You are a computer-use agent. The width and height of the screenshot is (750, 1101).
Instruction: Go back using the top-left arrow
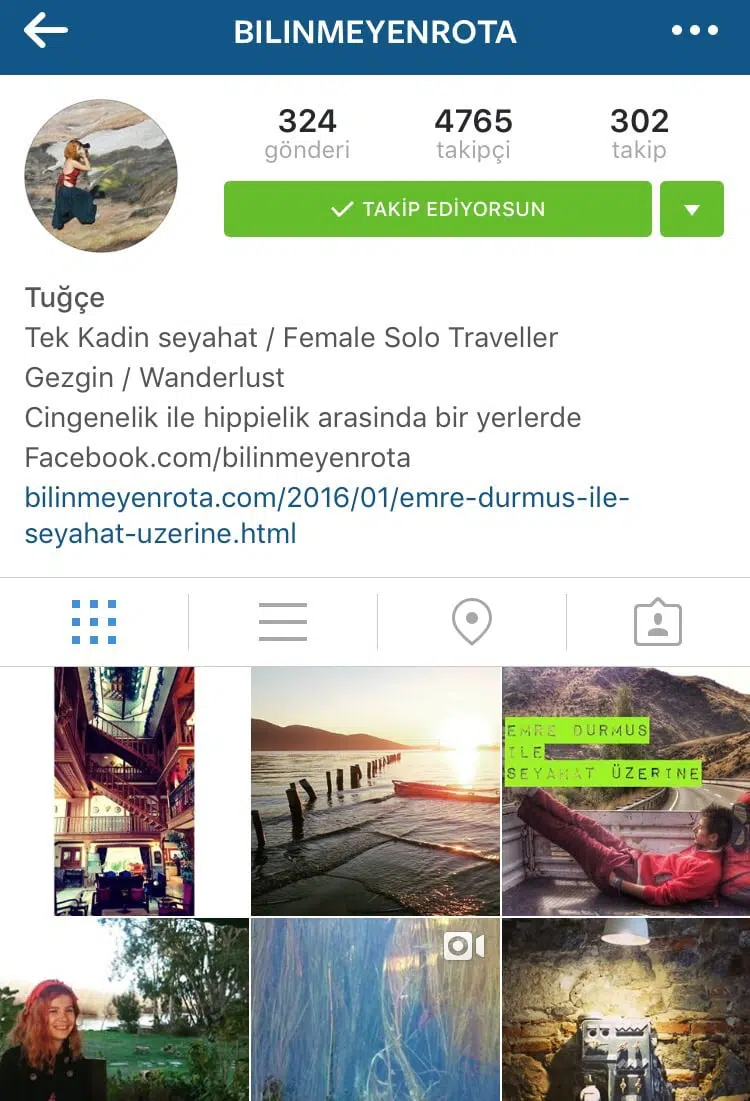[46, 31]
